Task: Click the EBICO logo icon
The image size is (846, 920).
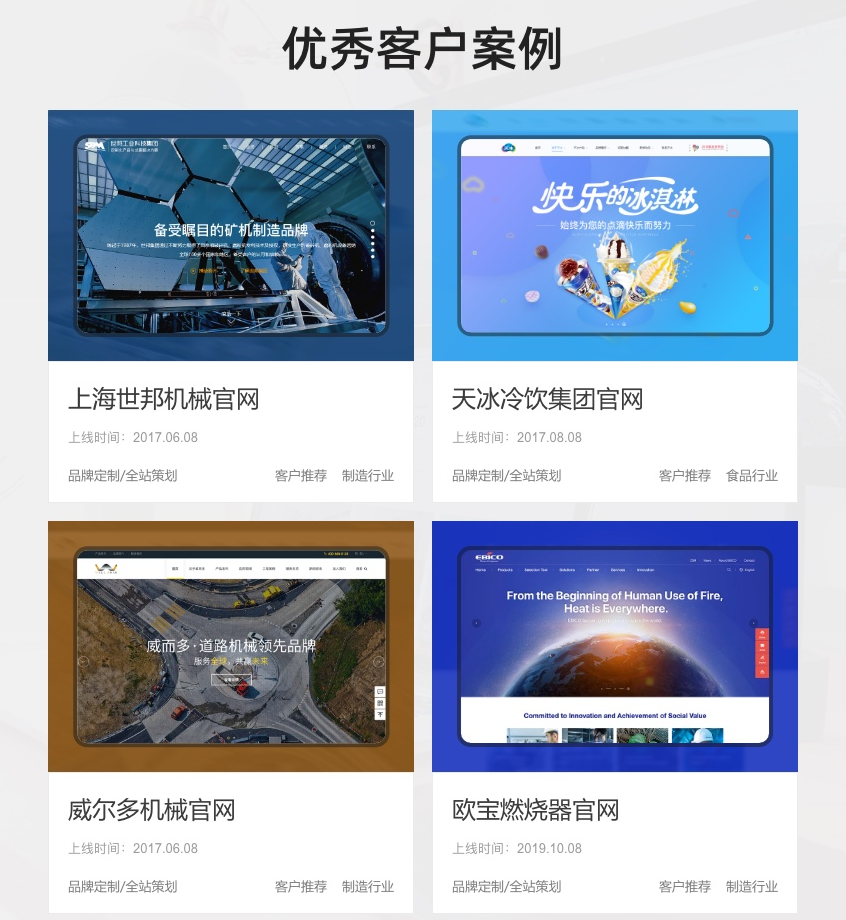Action: [x=489, y=557]
